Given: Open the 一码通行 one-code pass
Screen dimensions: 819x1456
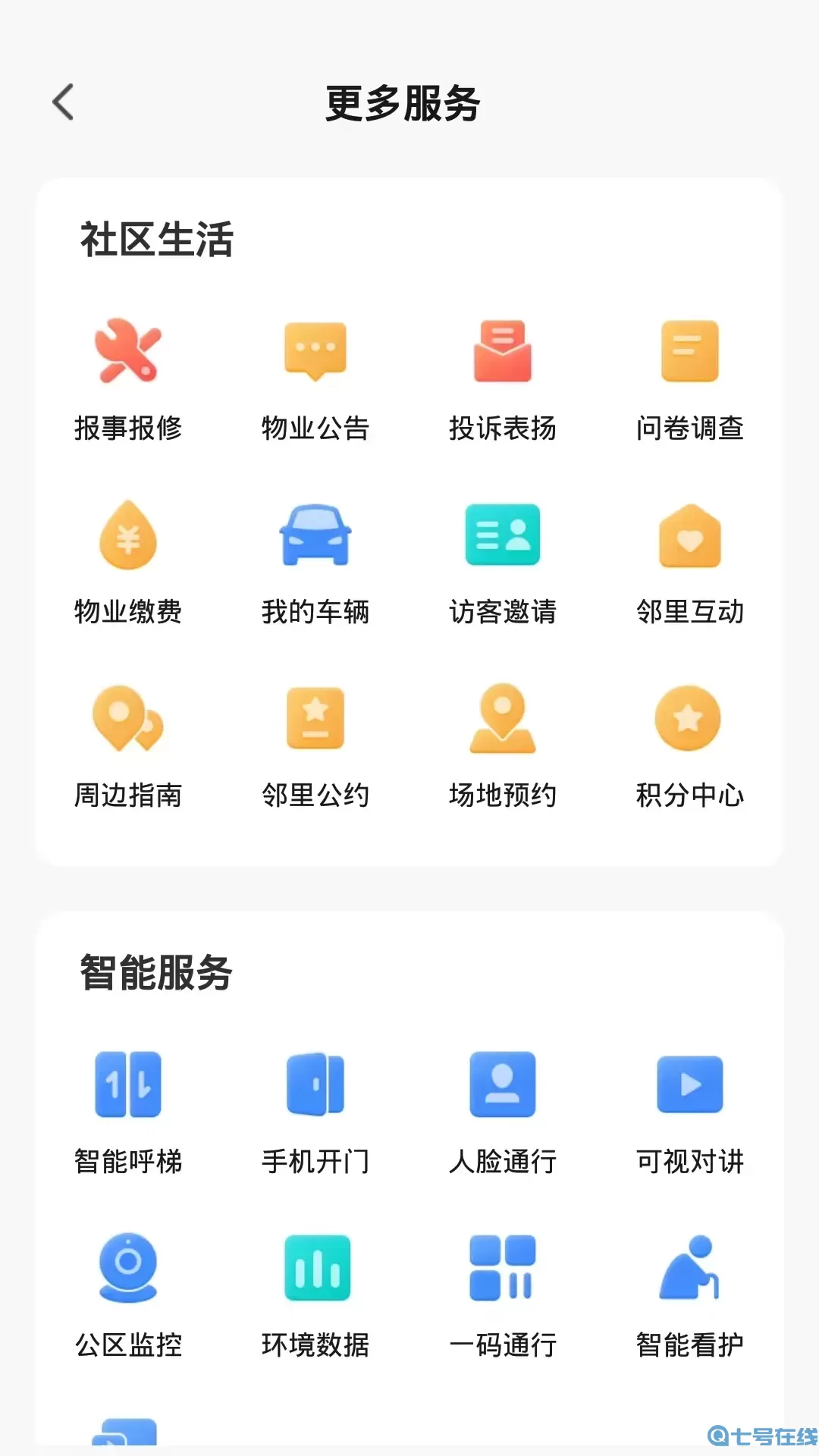Looking at the screenshot, I should tap(502, 1297).
